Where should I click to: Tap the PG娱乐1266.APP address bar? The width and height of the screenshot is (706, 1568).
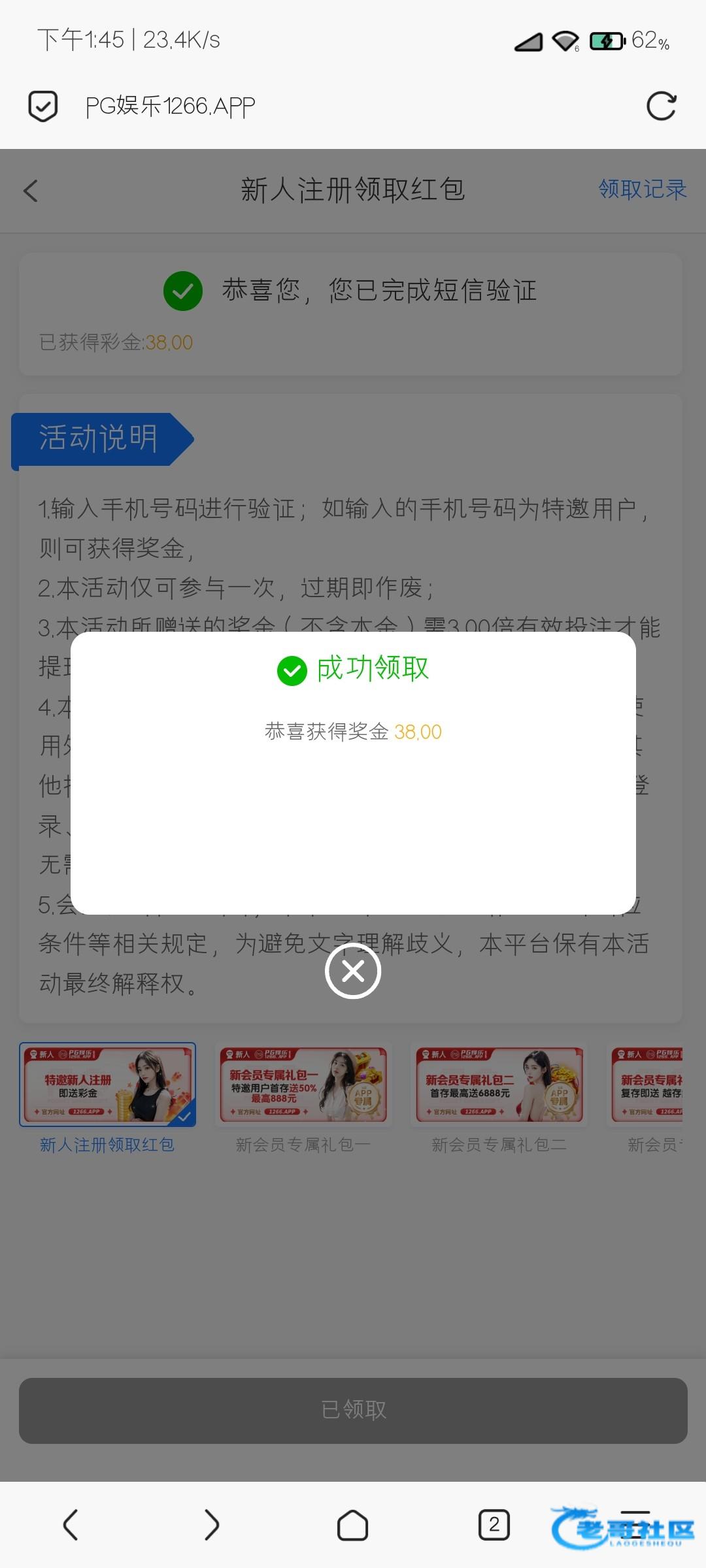point(353,106)
